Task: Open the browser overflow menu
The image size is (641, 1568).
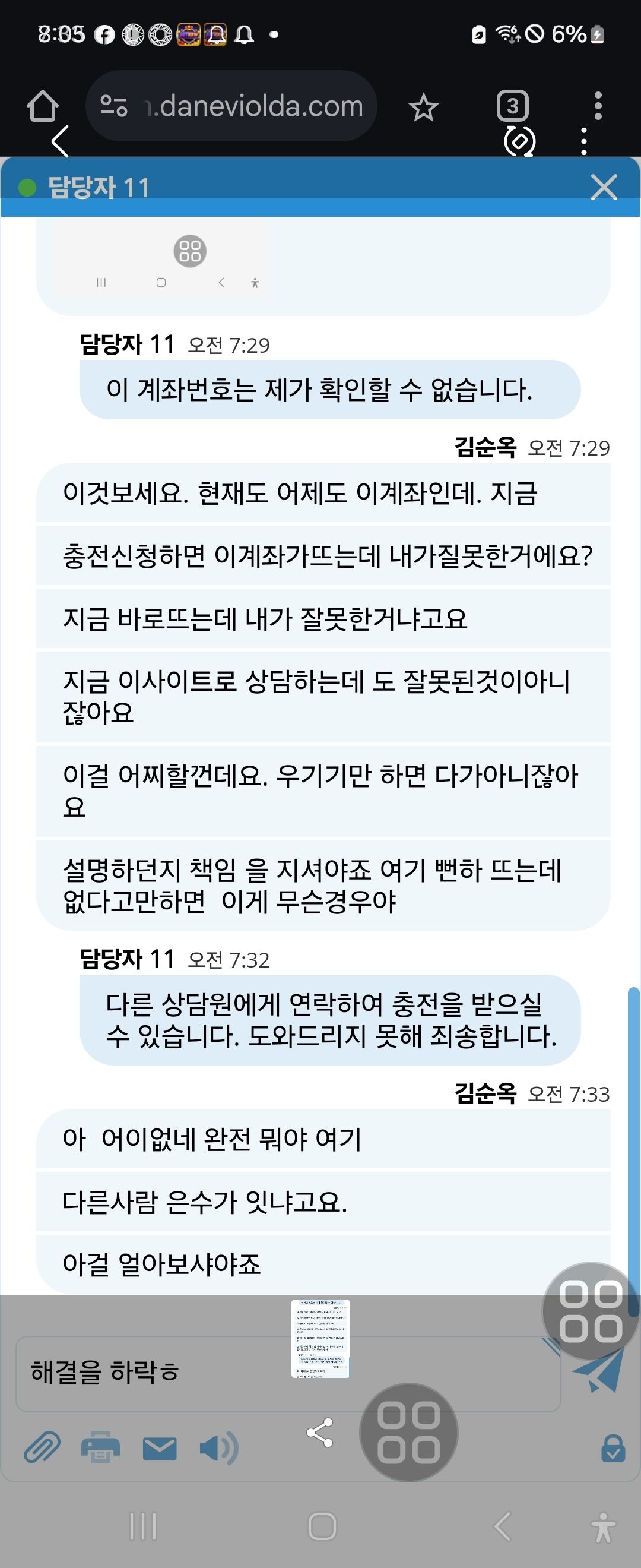Action: (x=598, y=106)
